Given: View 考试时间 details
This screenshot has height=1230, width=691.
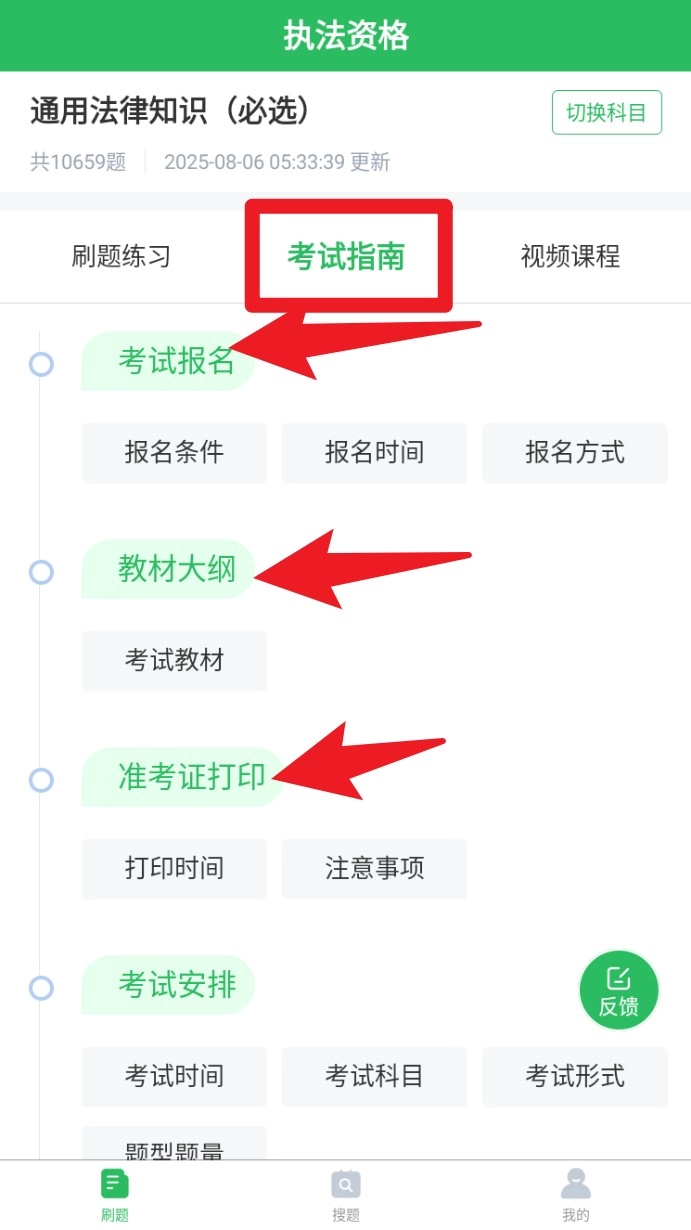Looking at the screenshot, I should pos(174,1077).
